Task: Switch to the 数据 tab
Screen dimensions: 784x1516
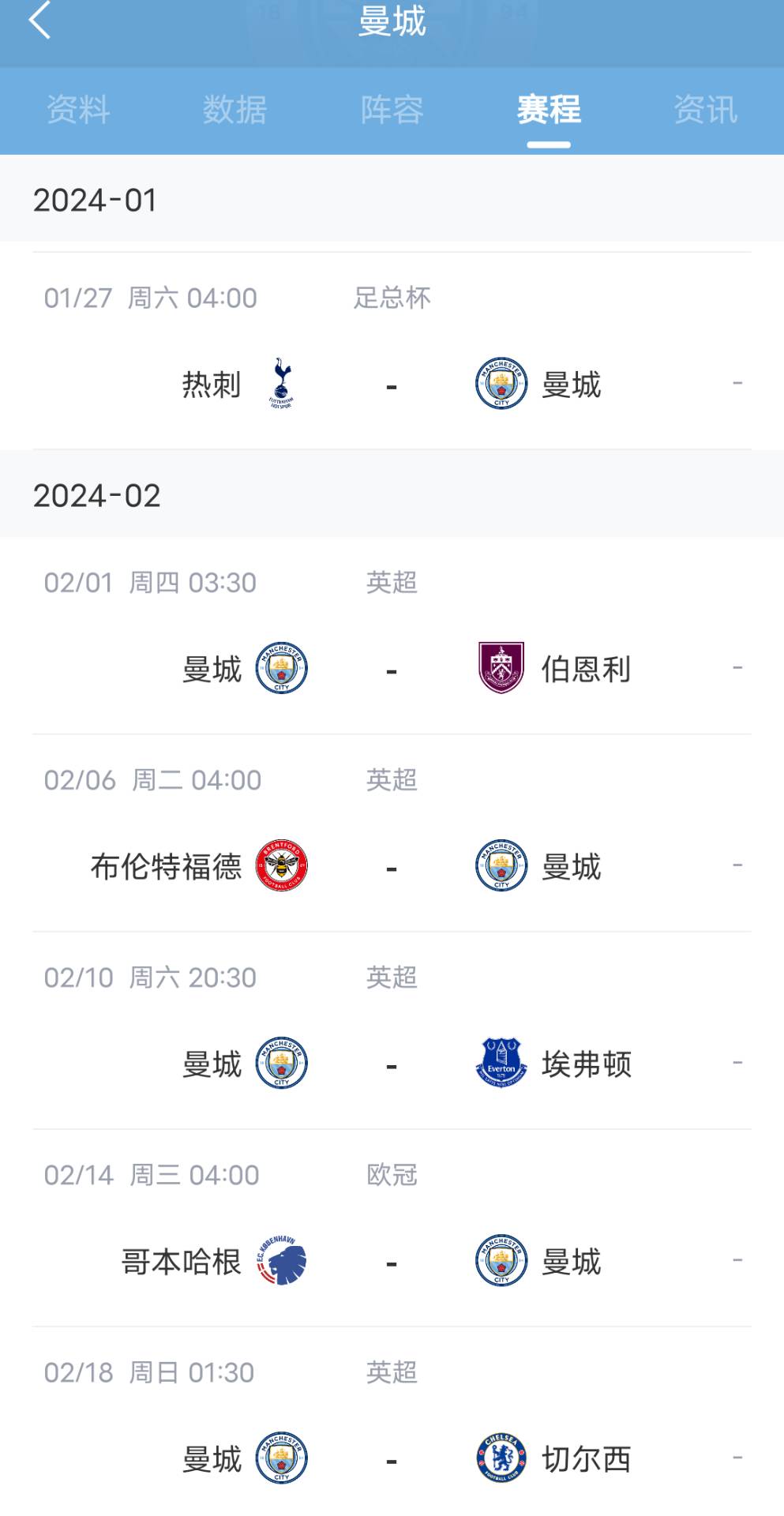Action: (234, 110)
